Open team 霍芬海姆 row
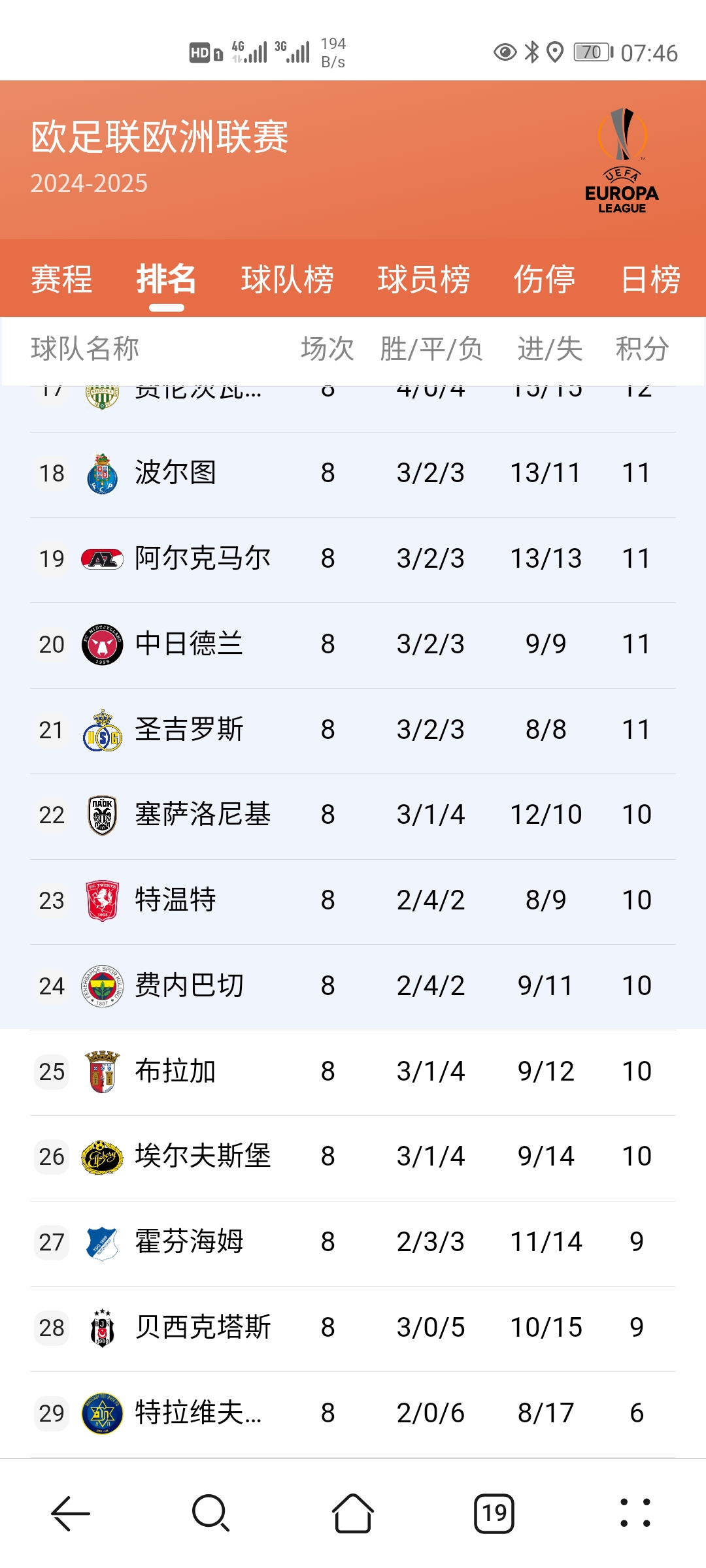Screen dimensions: 706x1568 tap(188, 1242)
